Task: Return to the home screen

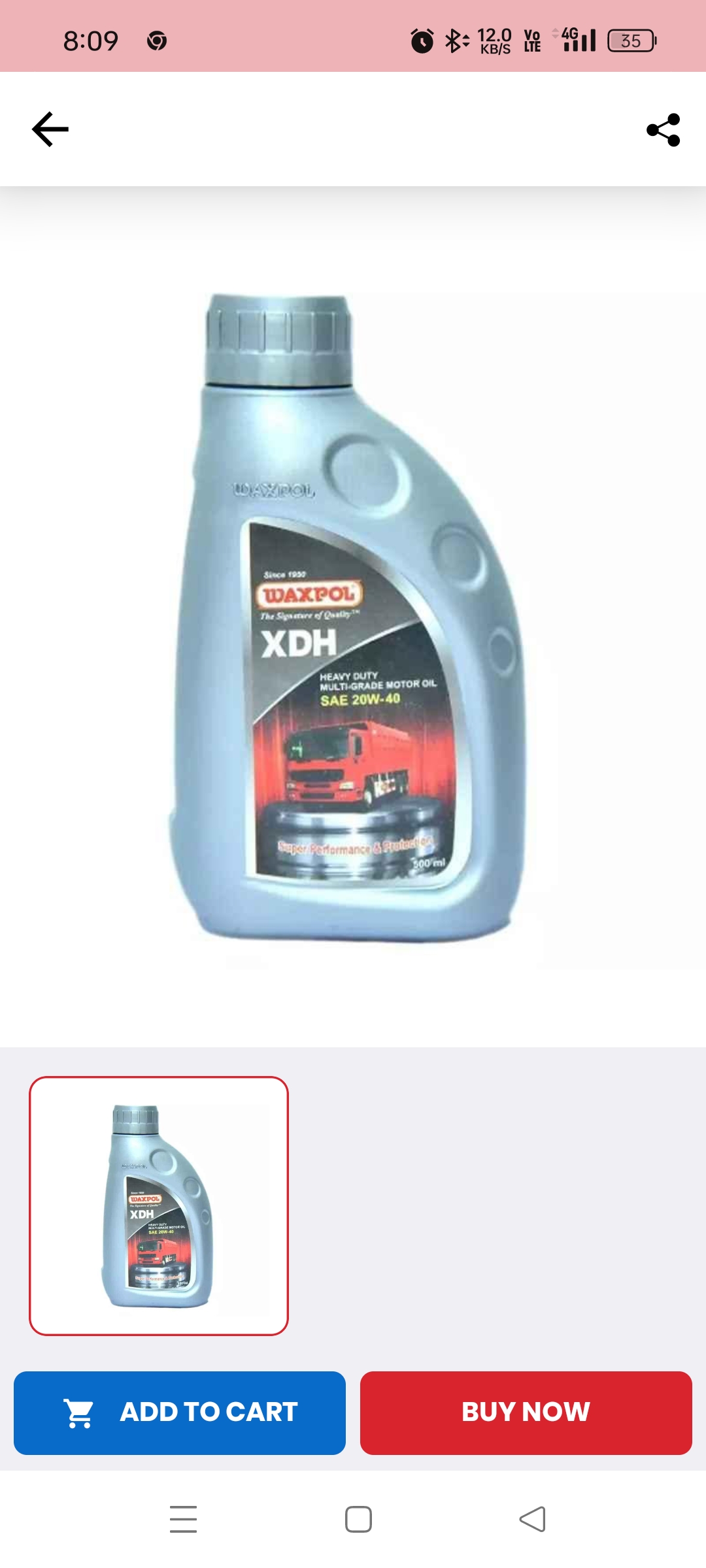Action: 358,1519
